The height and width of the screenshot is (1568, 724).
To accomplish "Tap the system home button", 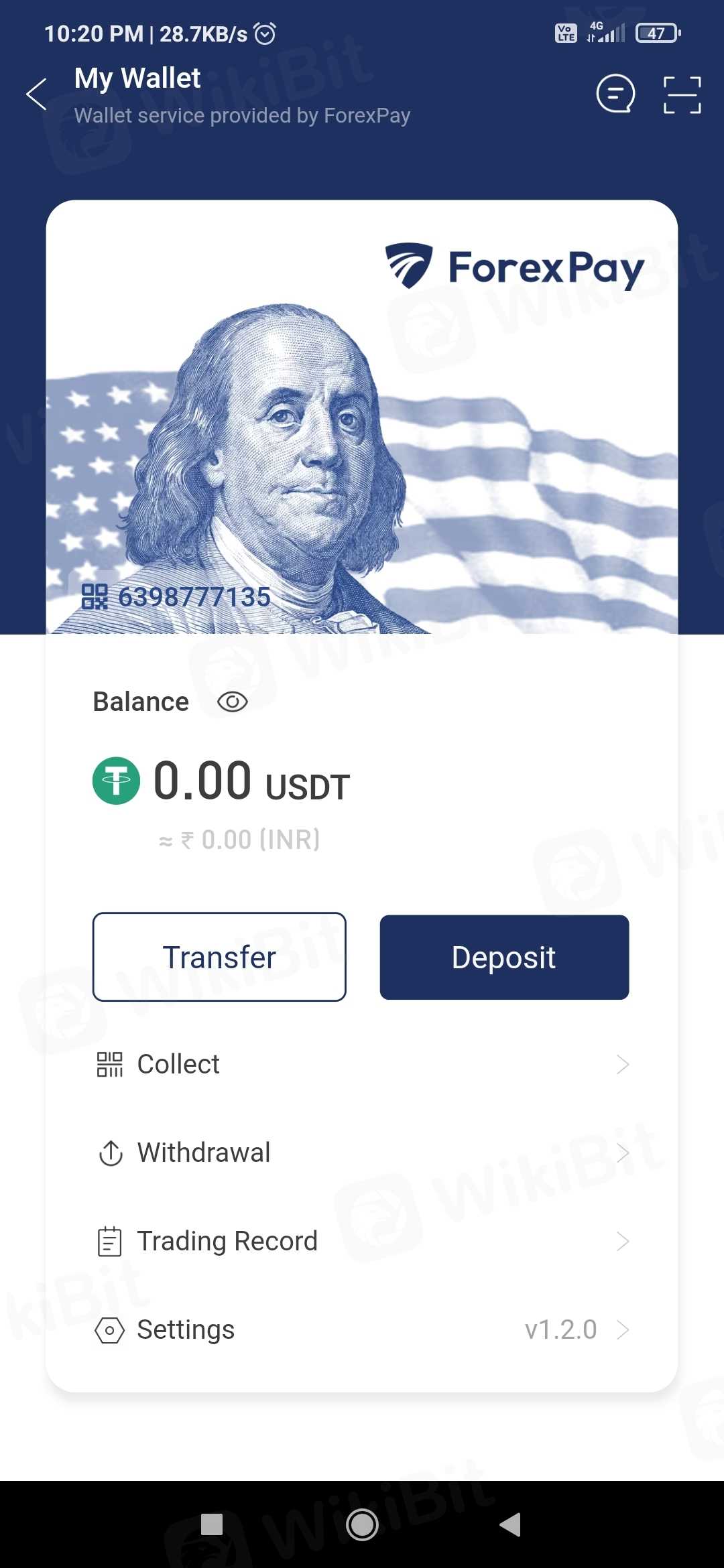I will click(x=362, y=1524).
